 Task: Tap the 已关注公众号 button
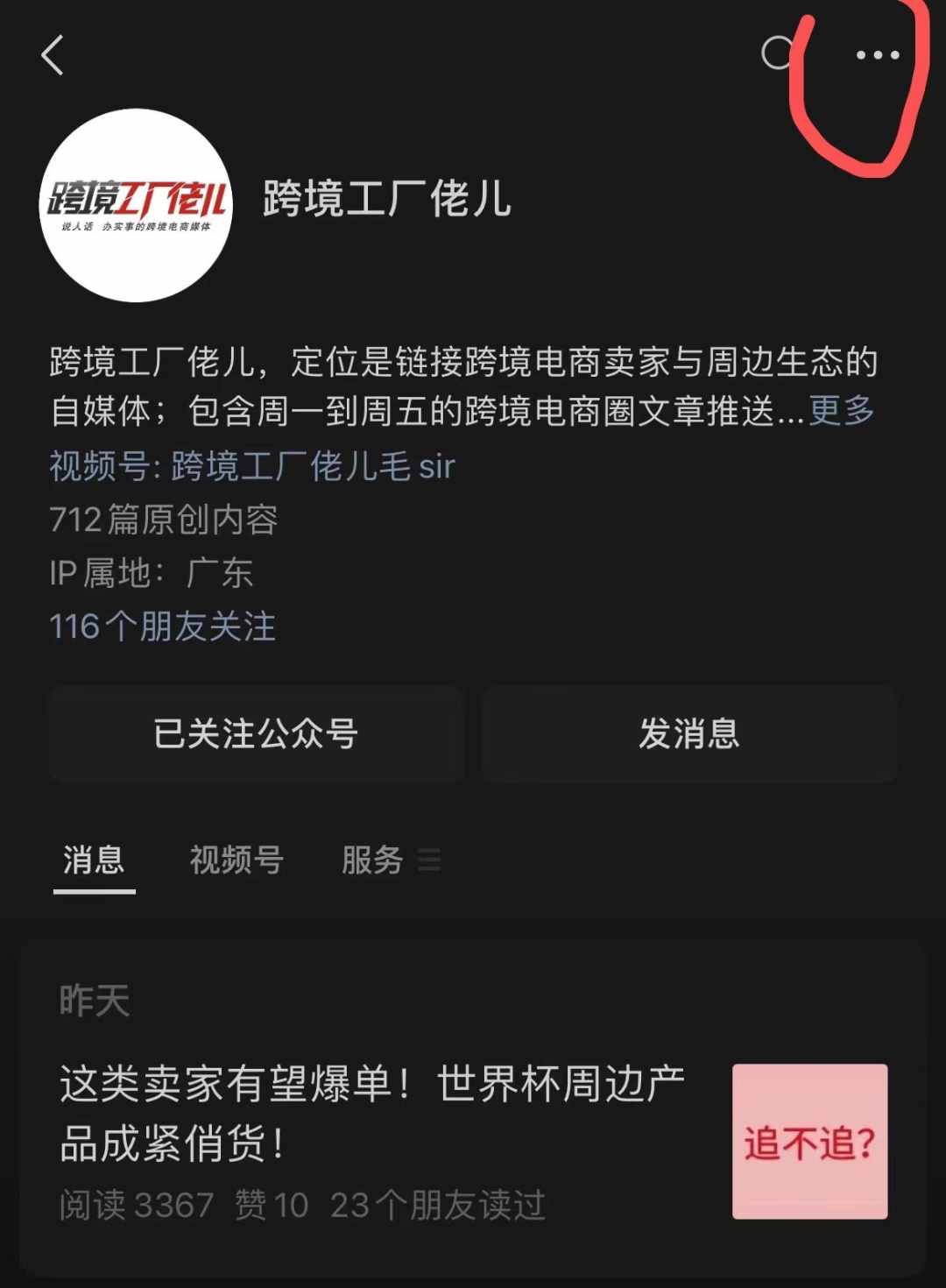(x=256, y=734)
